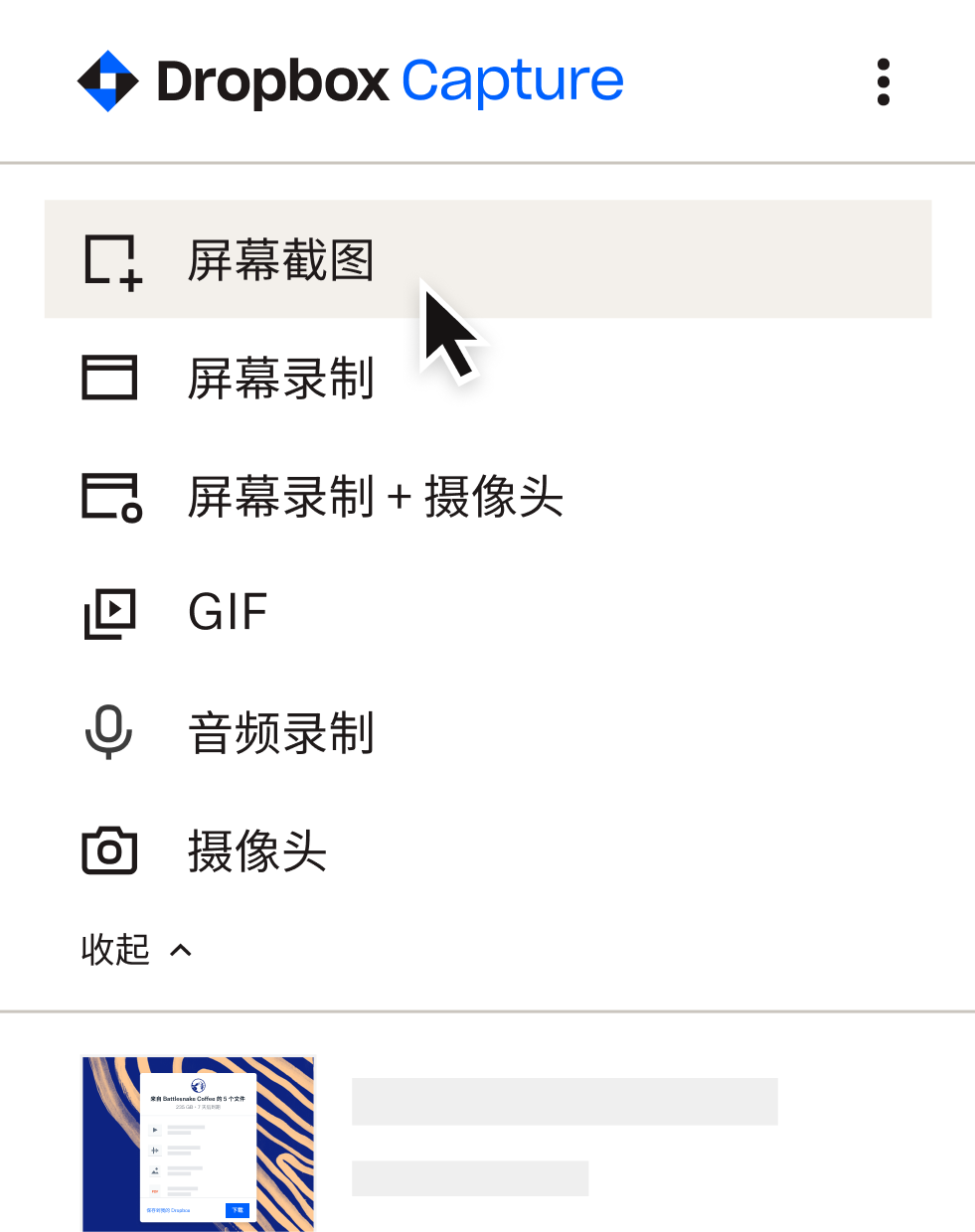Select the highlighted 屏幕截图 row
Viewport: 975px width, 1232px height.
pos(487,259)
